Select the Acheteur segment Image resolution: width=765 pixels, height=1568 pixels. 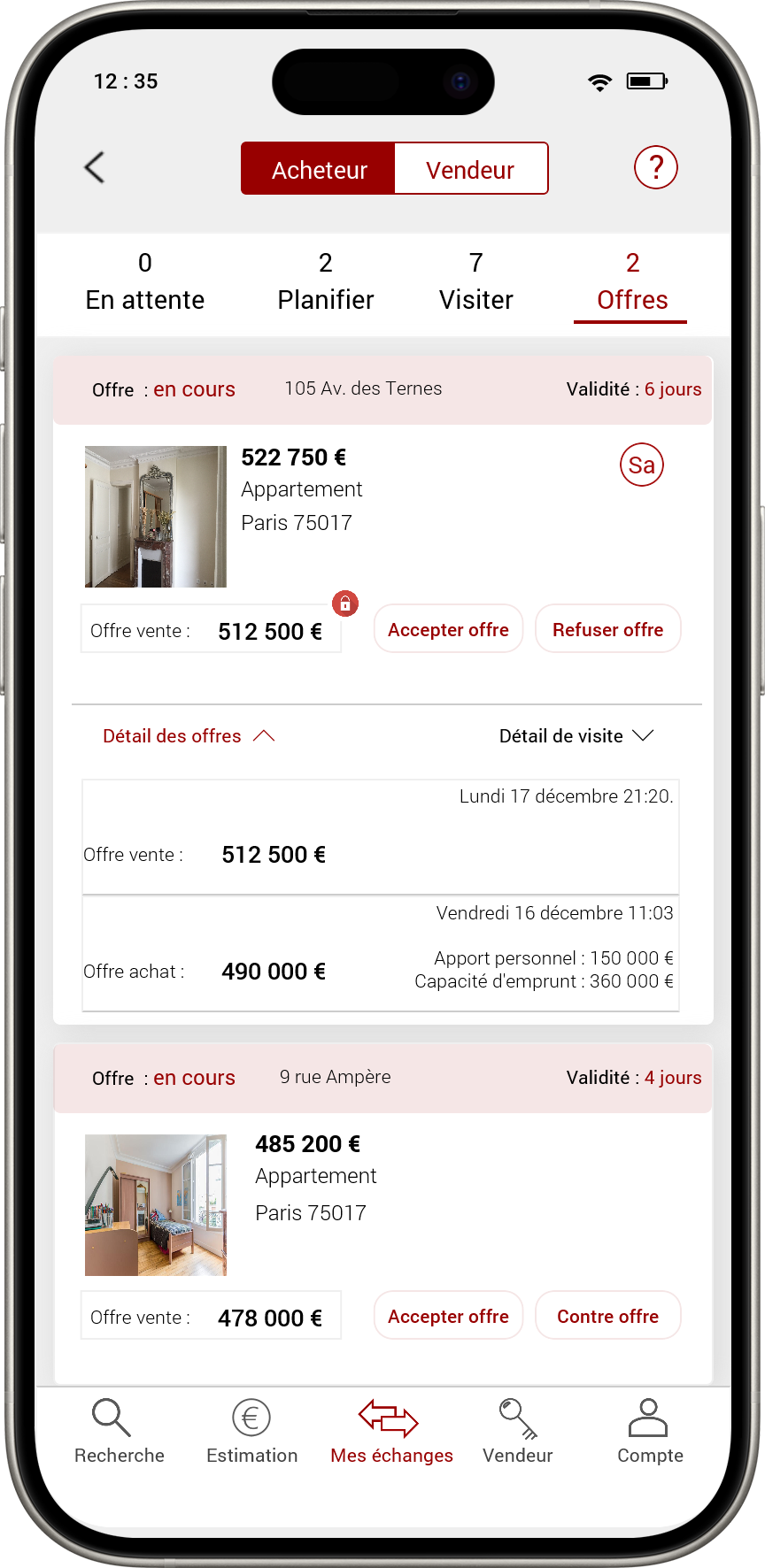click(319, 169)
